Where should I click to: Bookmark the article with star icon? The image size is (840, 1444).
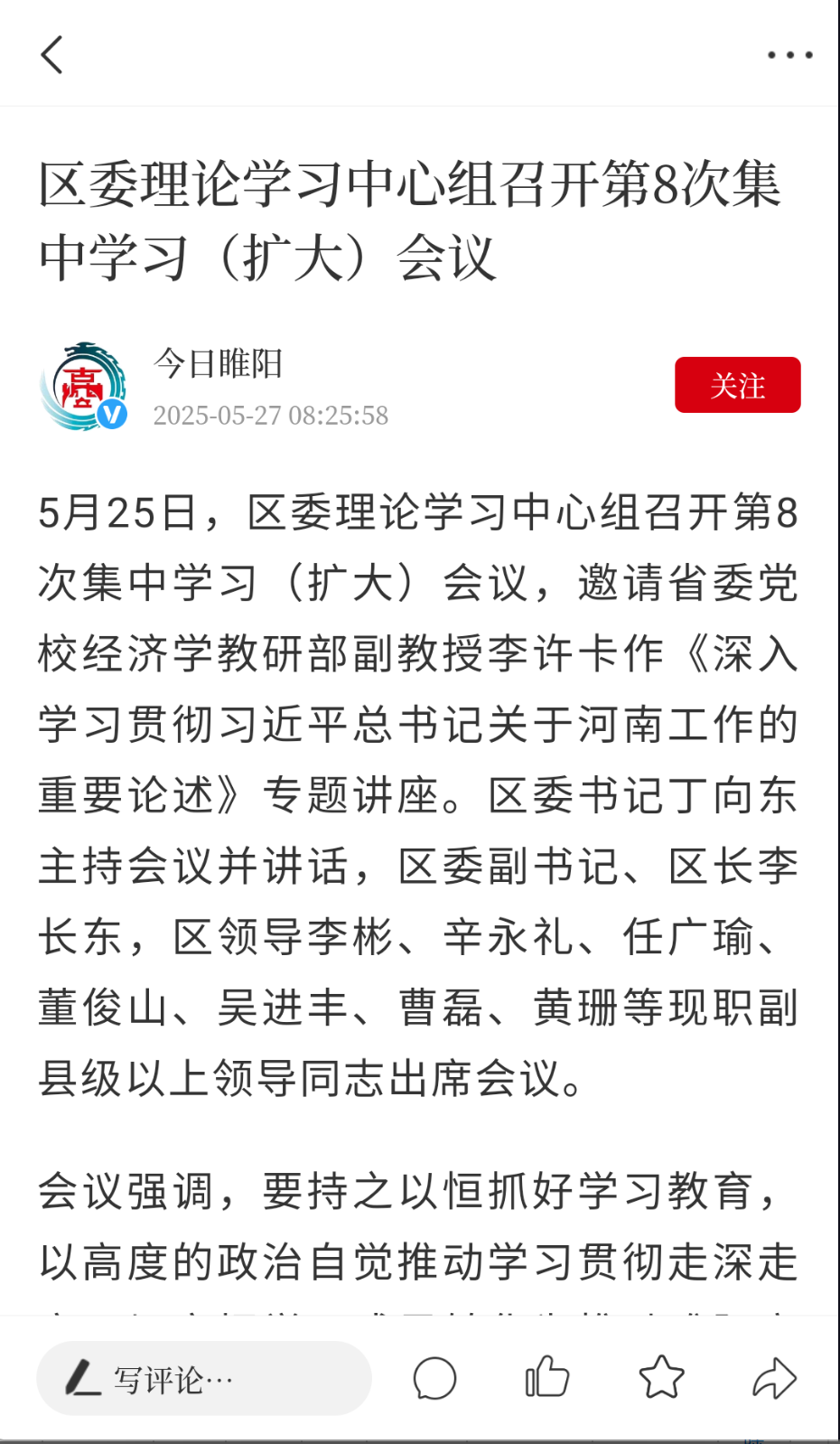[x=661, y=1377]
